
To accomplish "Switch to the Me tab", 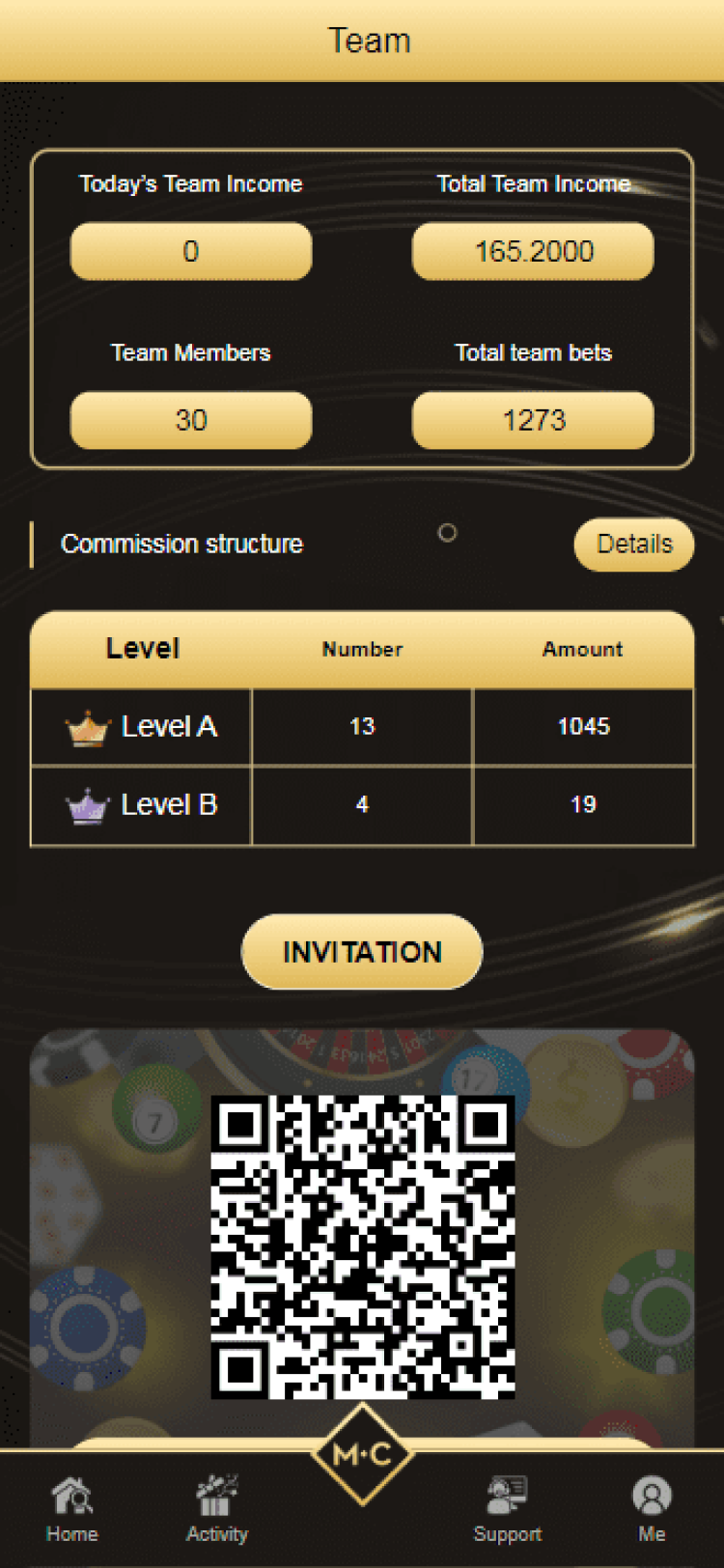I will [652, 1509].
